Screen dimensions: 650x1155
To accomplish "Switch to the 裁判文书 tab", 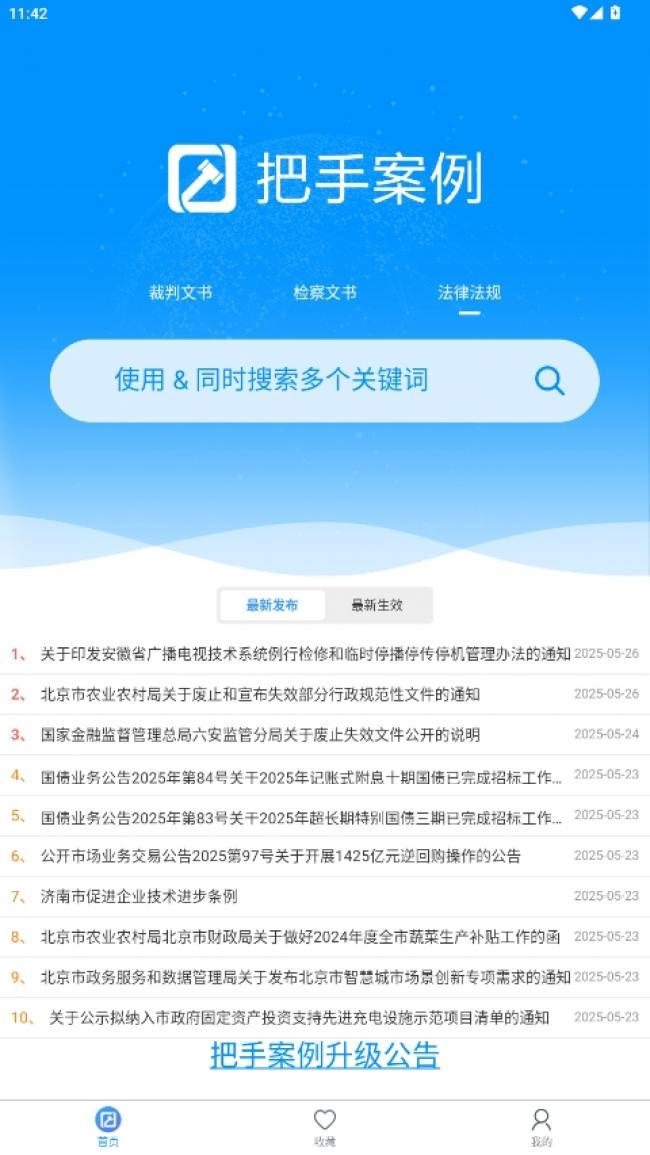I will 180,293.
